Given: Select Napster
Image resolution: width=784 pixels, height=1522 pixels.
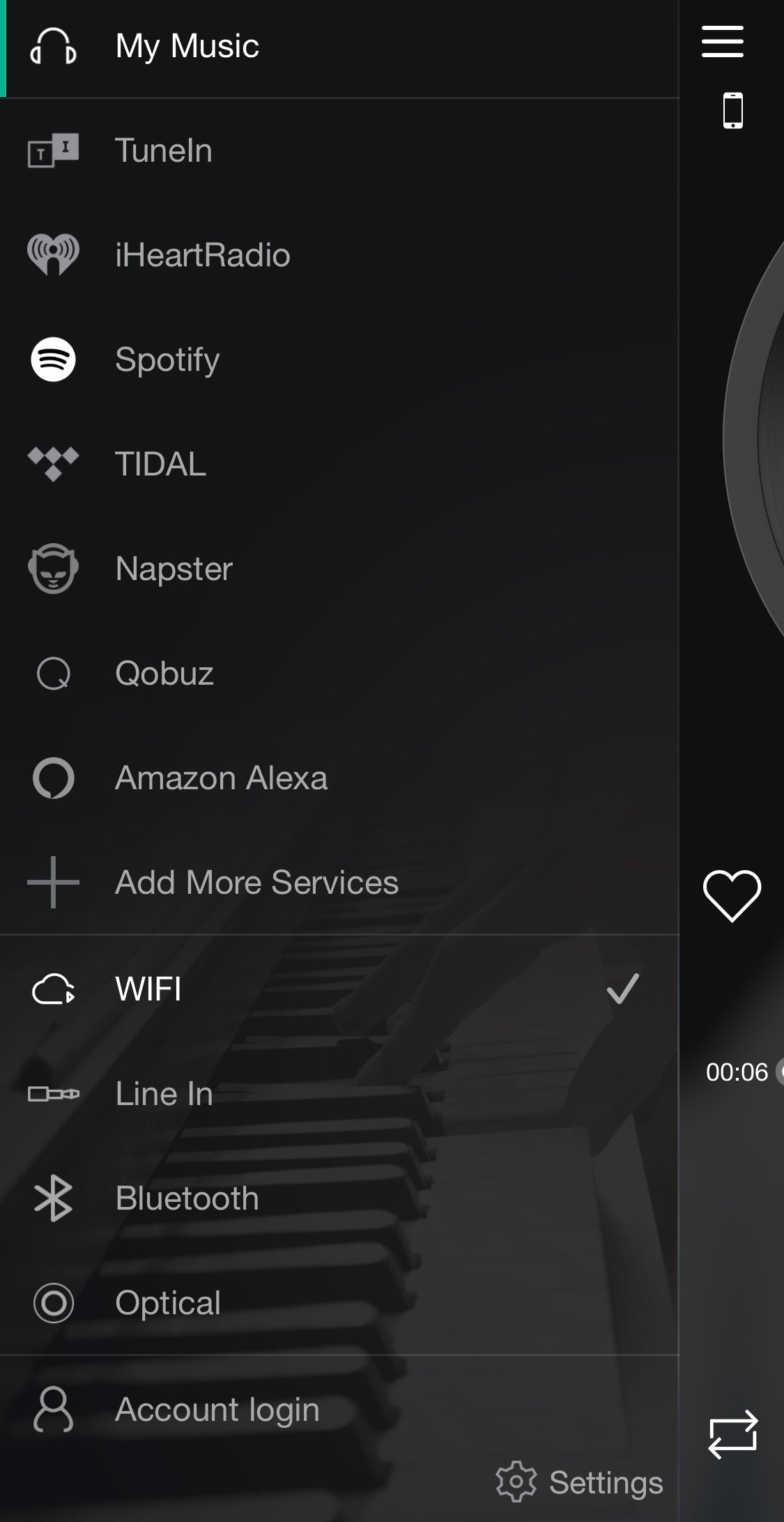Looking at the screenshot, I should tap(339, 569).
